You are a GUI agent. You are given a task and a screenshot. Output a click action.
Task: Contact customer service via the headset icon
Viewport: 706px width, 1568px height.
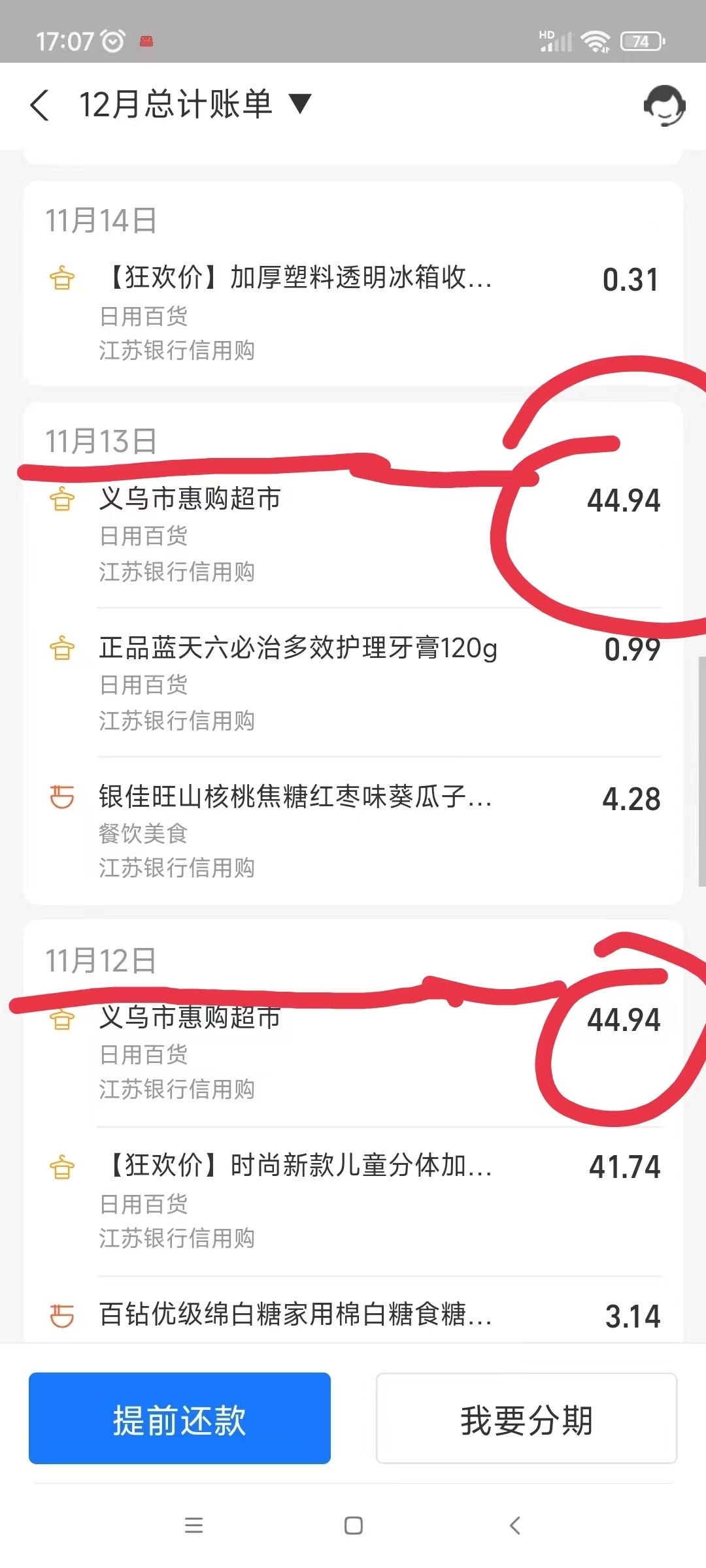tap(664, 105)
